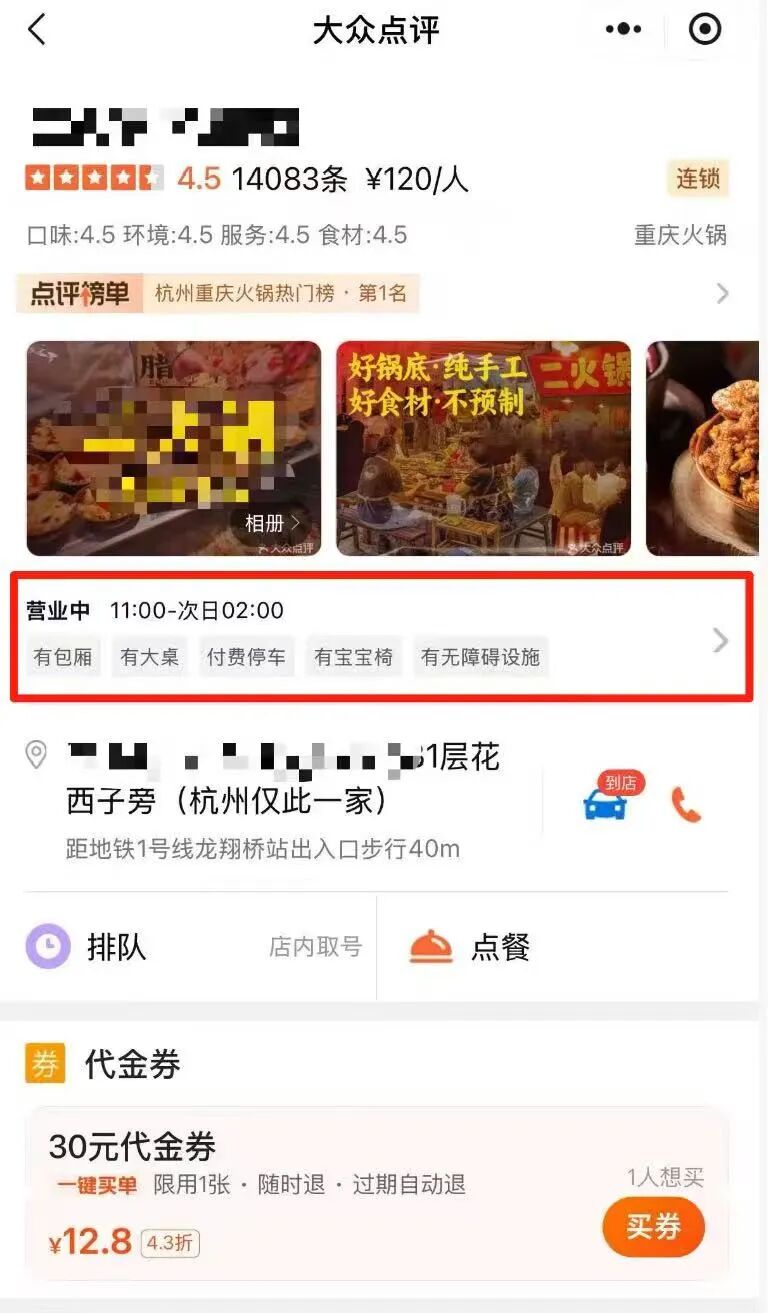Viewport: 768px width, 1313px height.
Task: Call the restaurant via phone icon
Action: pyautogui.click(x=686, y=804)
